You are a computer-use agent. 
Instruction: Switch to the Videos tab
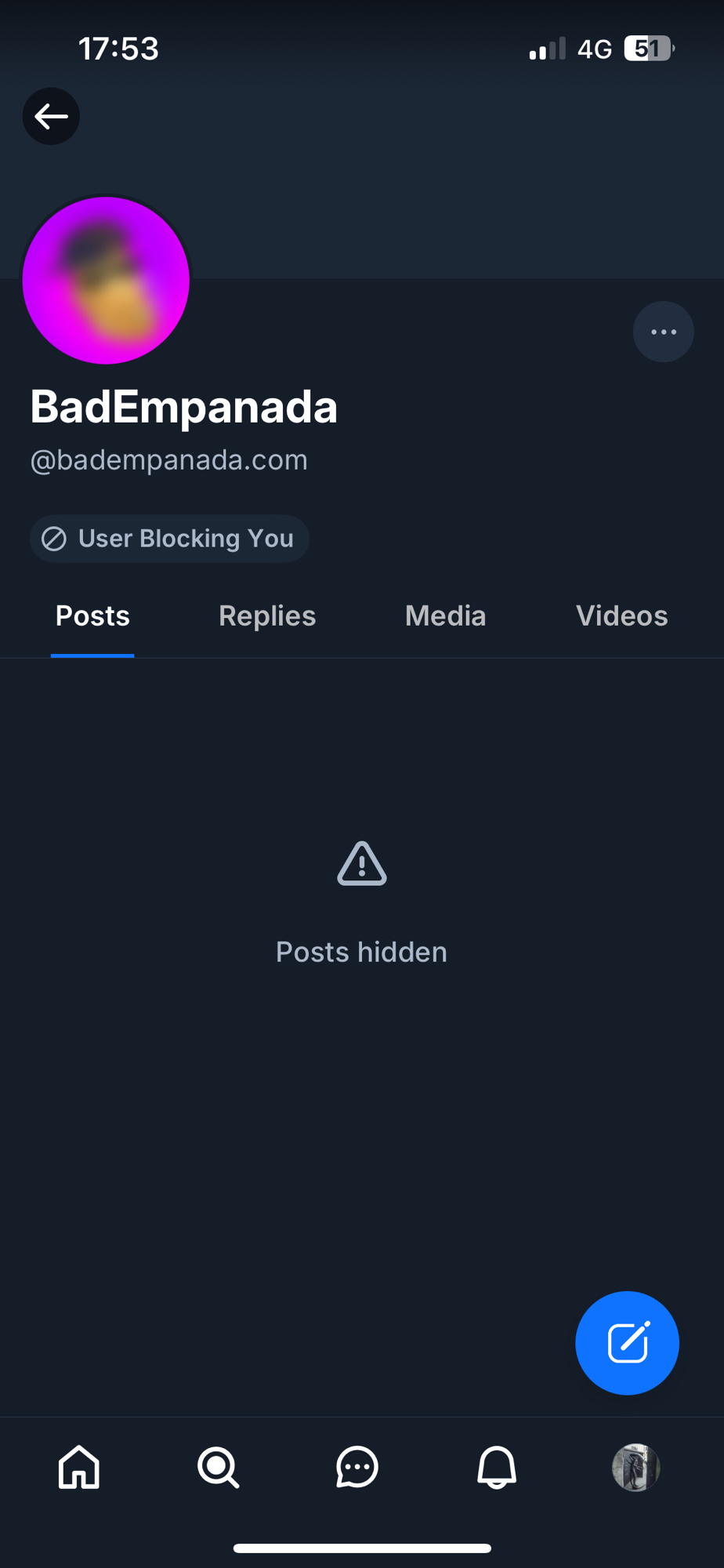tap(621, 616)
